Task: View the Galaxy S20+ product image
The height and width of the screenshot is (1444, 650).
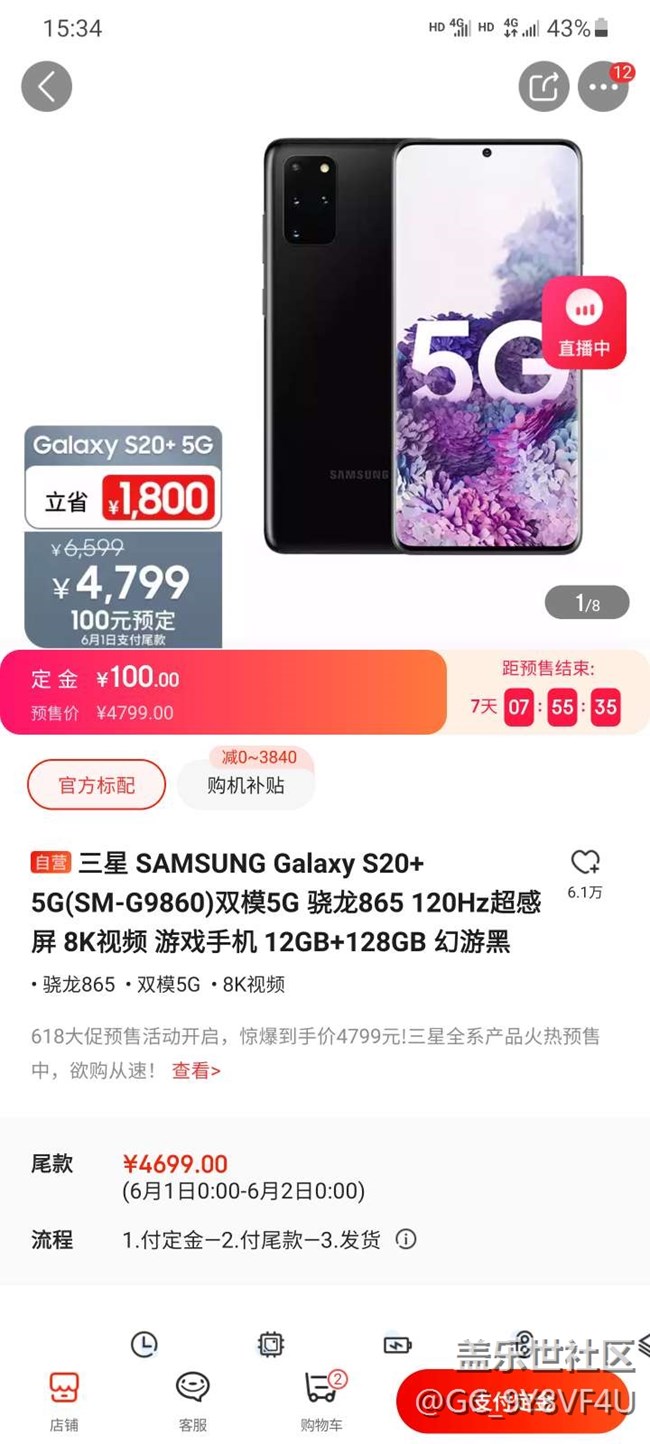Action: 422,345
